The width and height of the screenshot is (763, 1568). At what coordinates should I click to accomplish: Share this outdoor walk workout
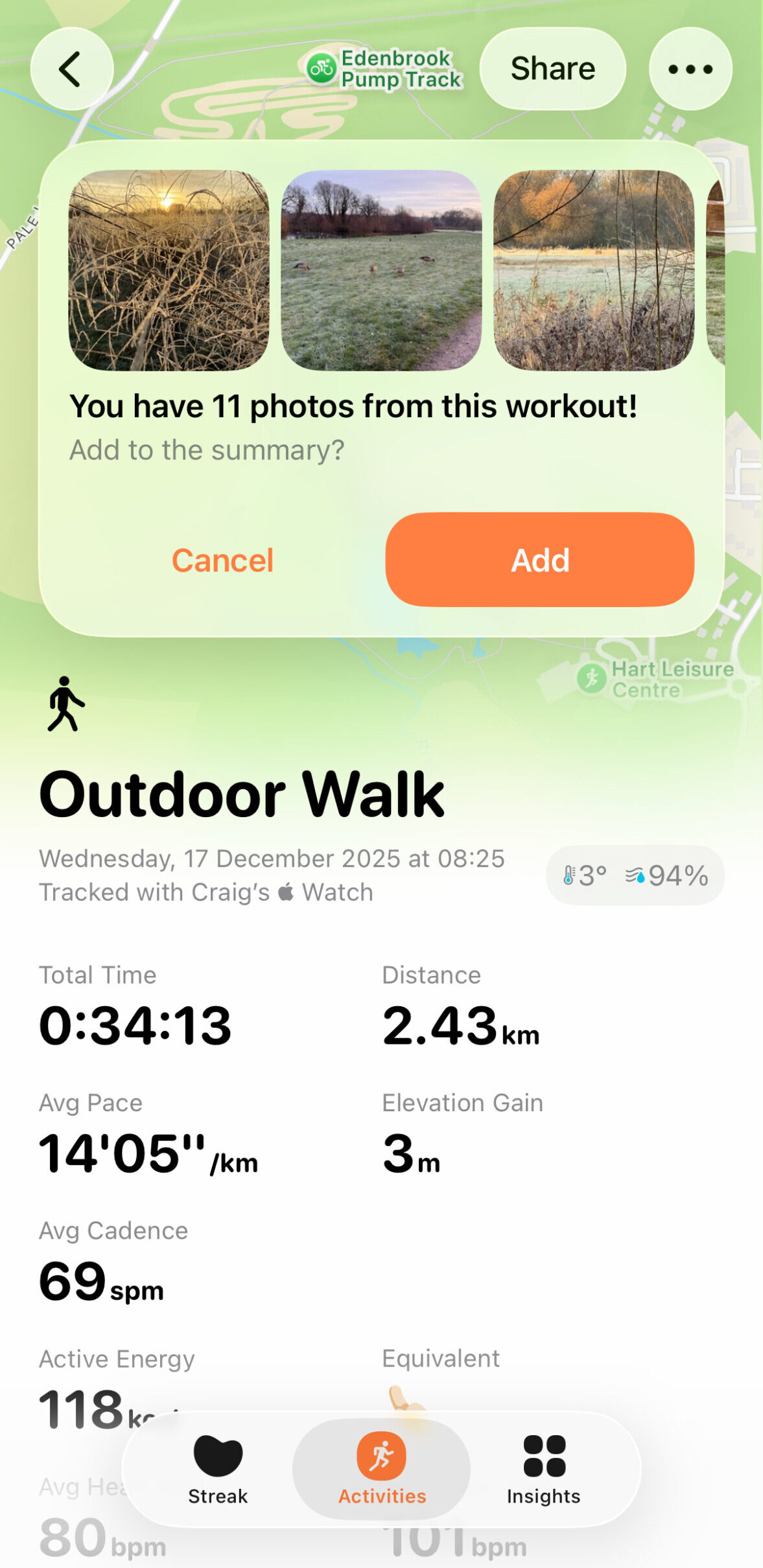coord(552,69)
